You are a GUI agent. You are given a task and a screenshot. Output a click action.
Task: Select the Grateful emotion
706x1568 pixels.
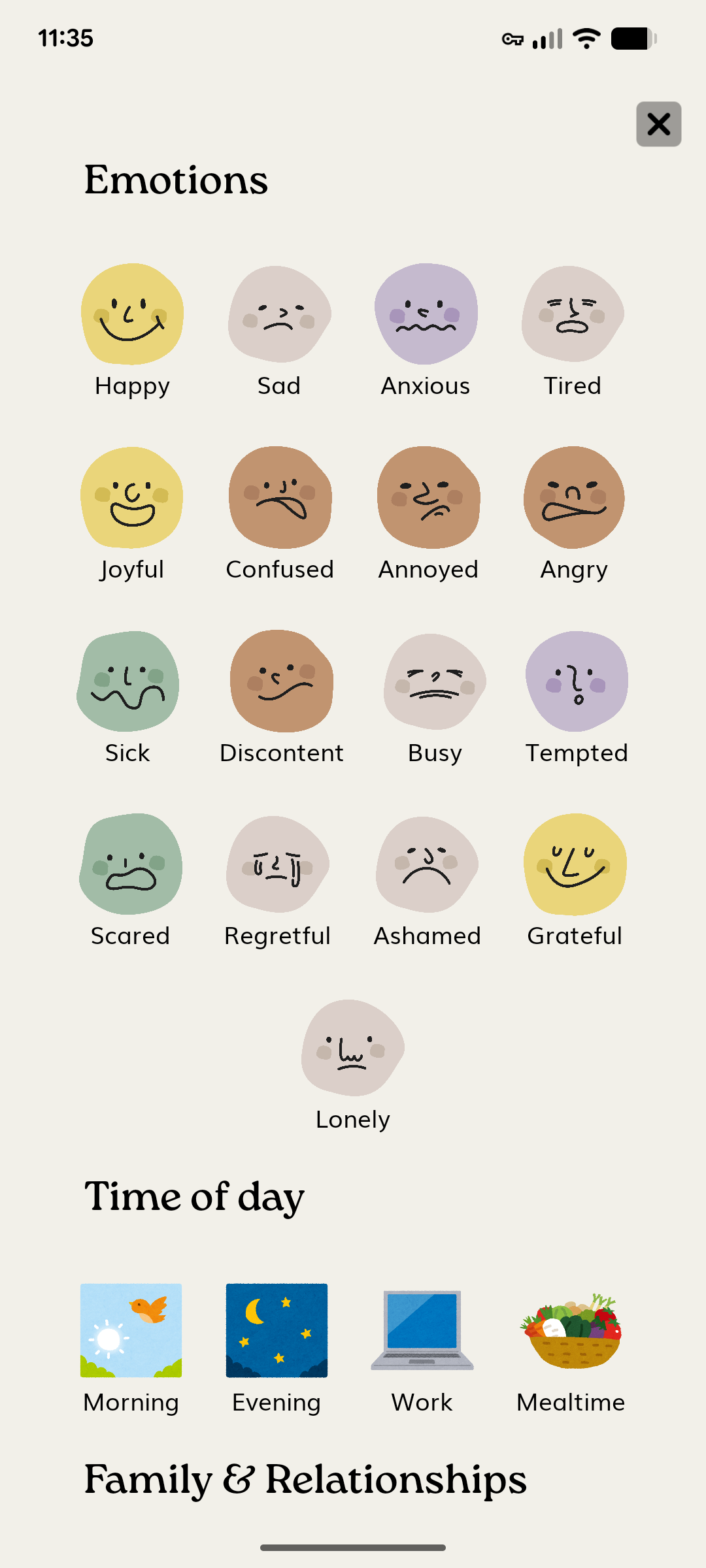[575, 864]
